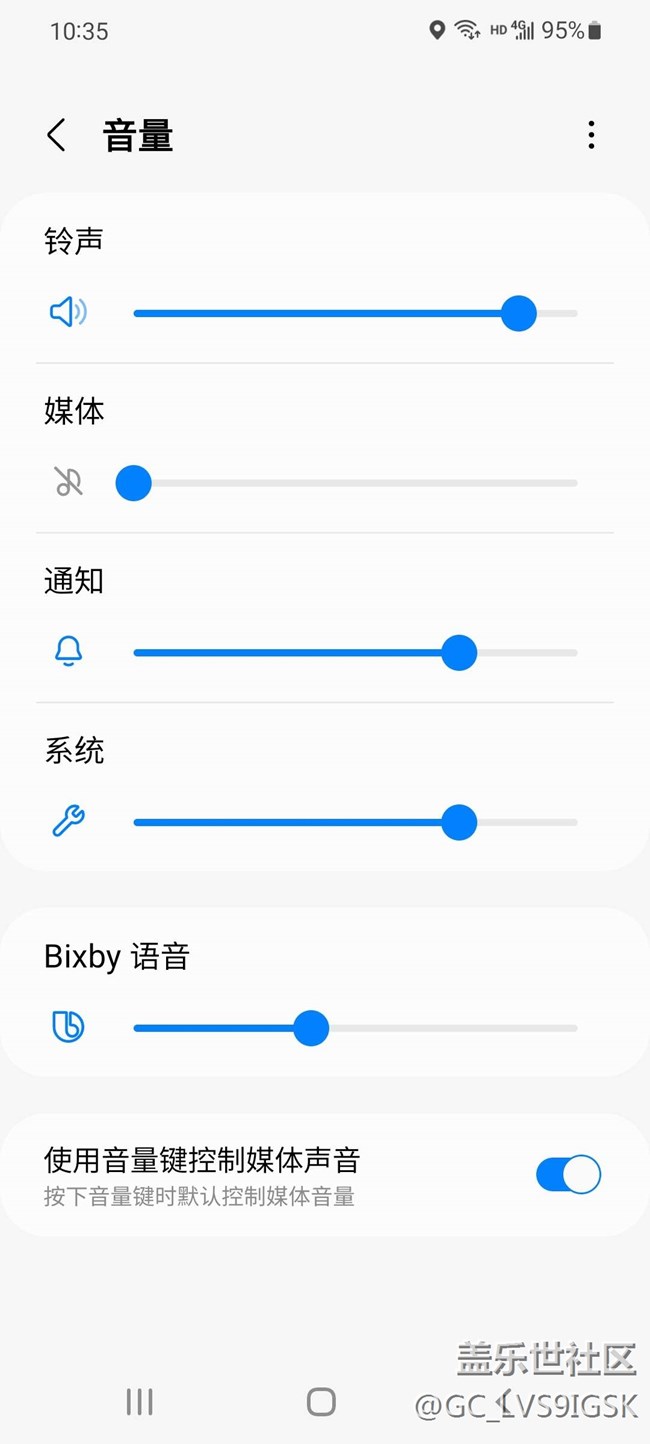Screen dimensions: 650x1444
Task: Tap the 通知 notification volume slider
Action: [355, 653]
